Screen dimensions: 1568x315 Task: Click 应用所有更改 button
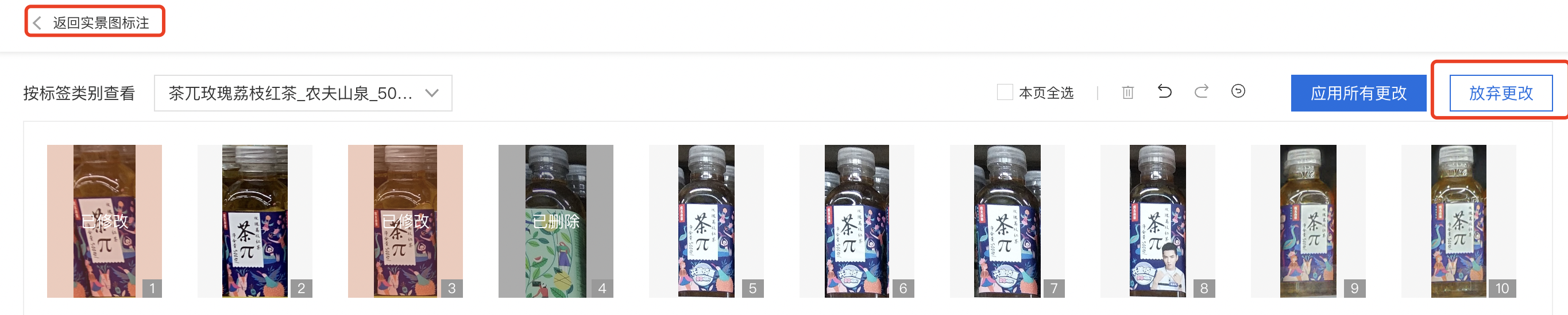pyautogui.click(x=1358, y=93)
